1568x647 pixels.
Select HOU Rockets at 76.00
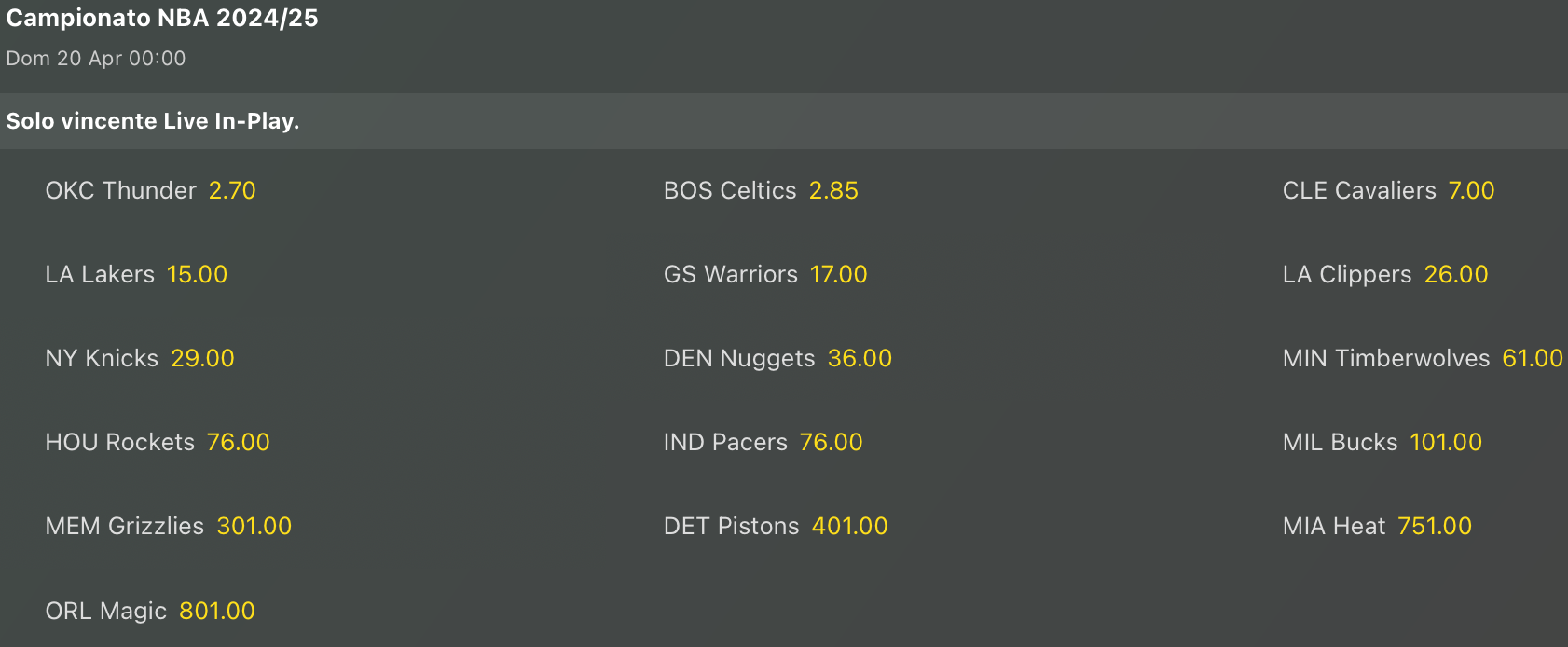point(238,442)
